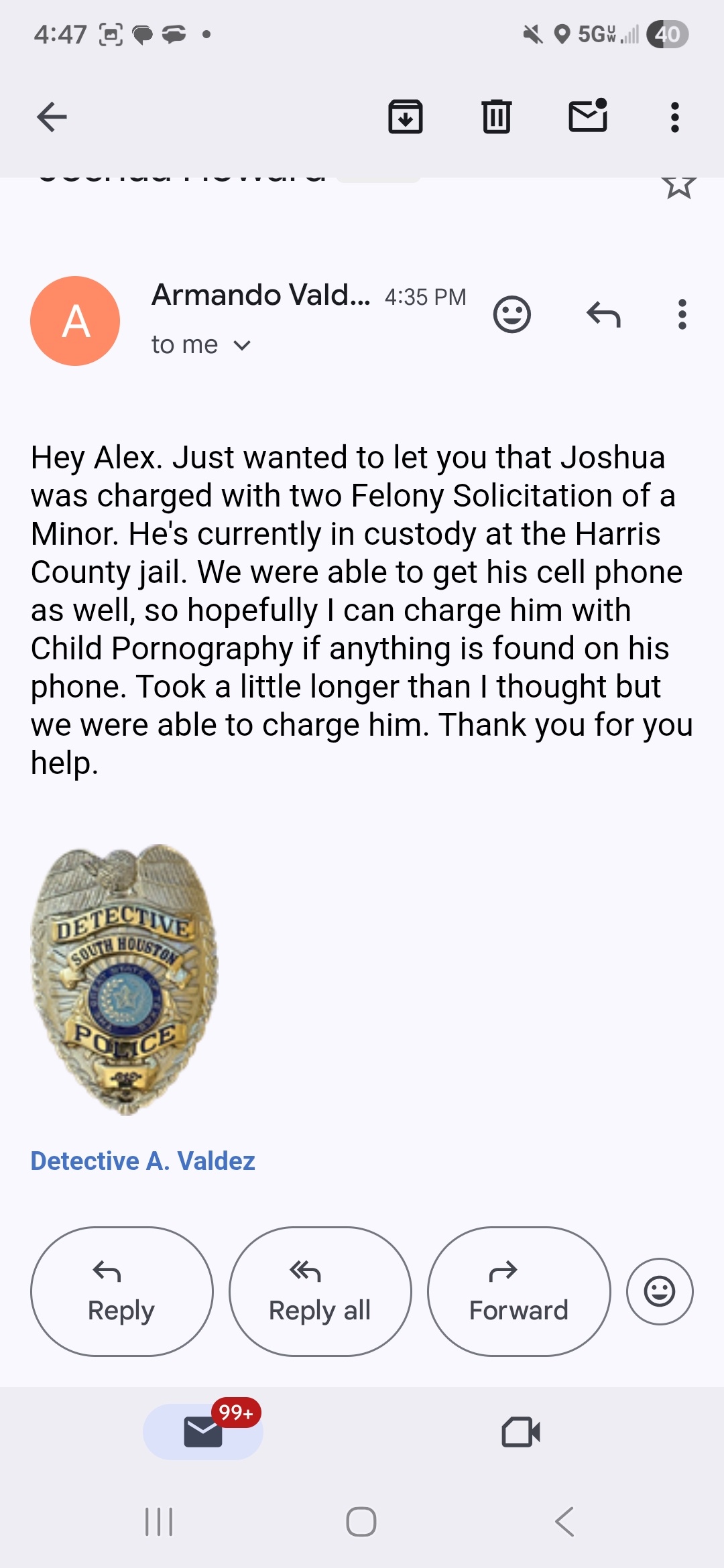Viewport: 724px width, 1568px height.
Task: Archive this email
Action: (x=406, y=117)
